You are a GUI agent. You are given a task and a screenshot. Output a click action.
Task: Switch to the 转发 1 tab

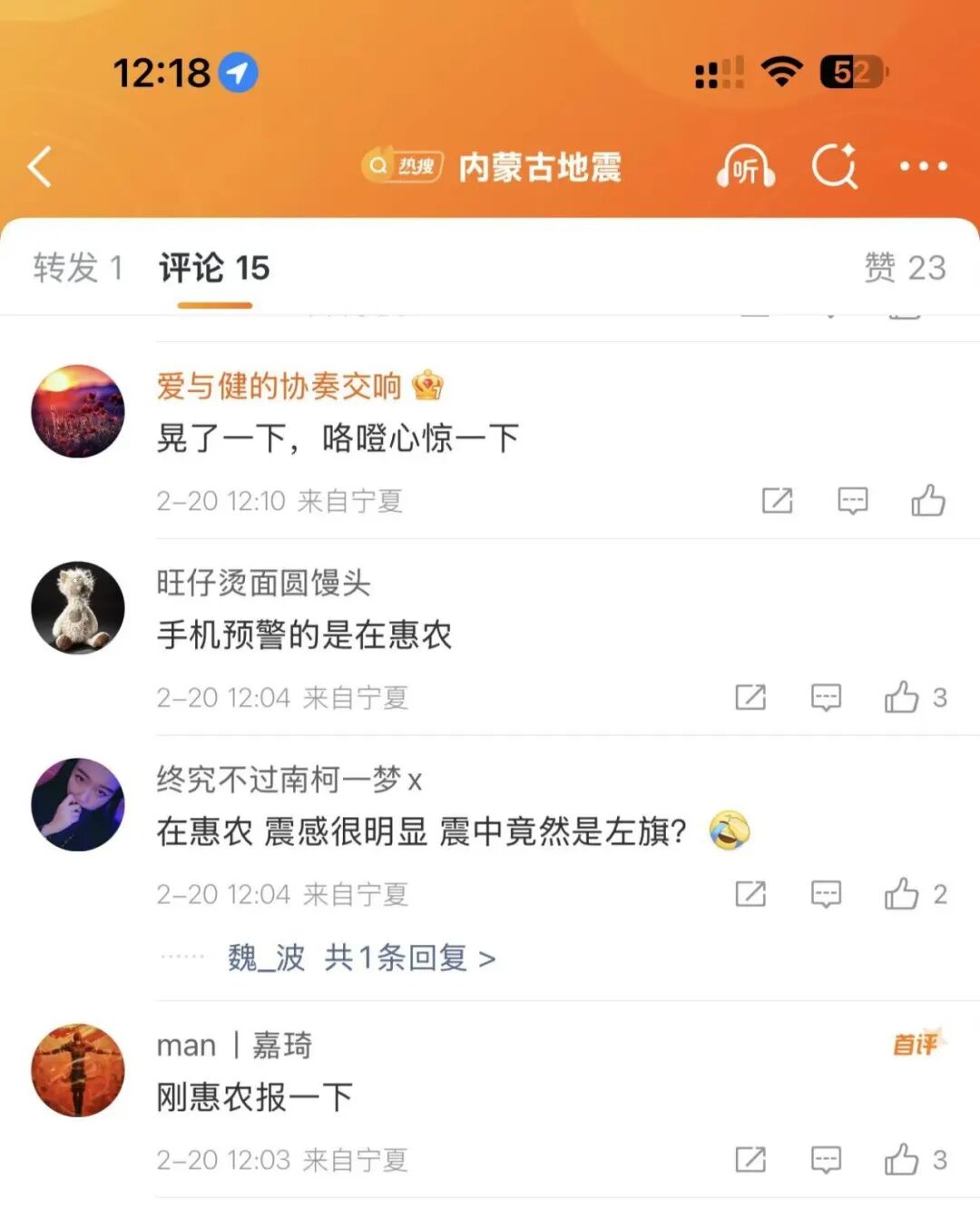(78, 268)
